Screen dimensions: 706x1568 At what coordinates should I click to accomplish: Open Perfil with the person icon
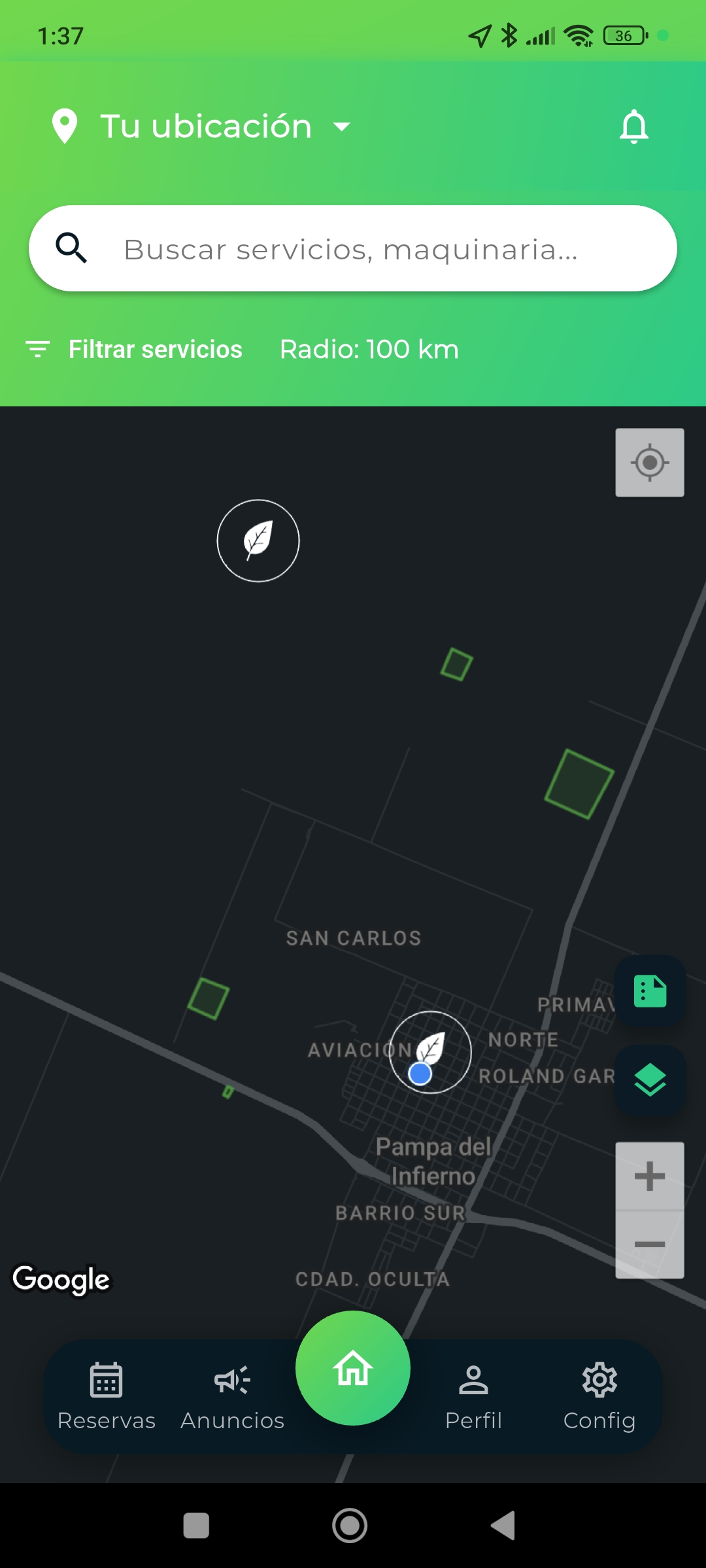coord(473,1380)
